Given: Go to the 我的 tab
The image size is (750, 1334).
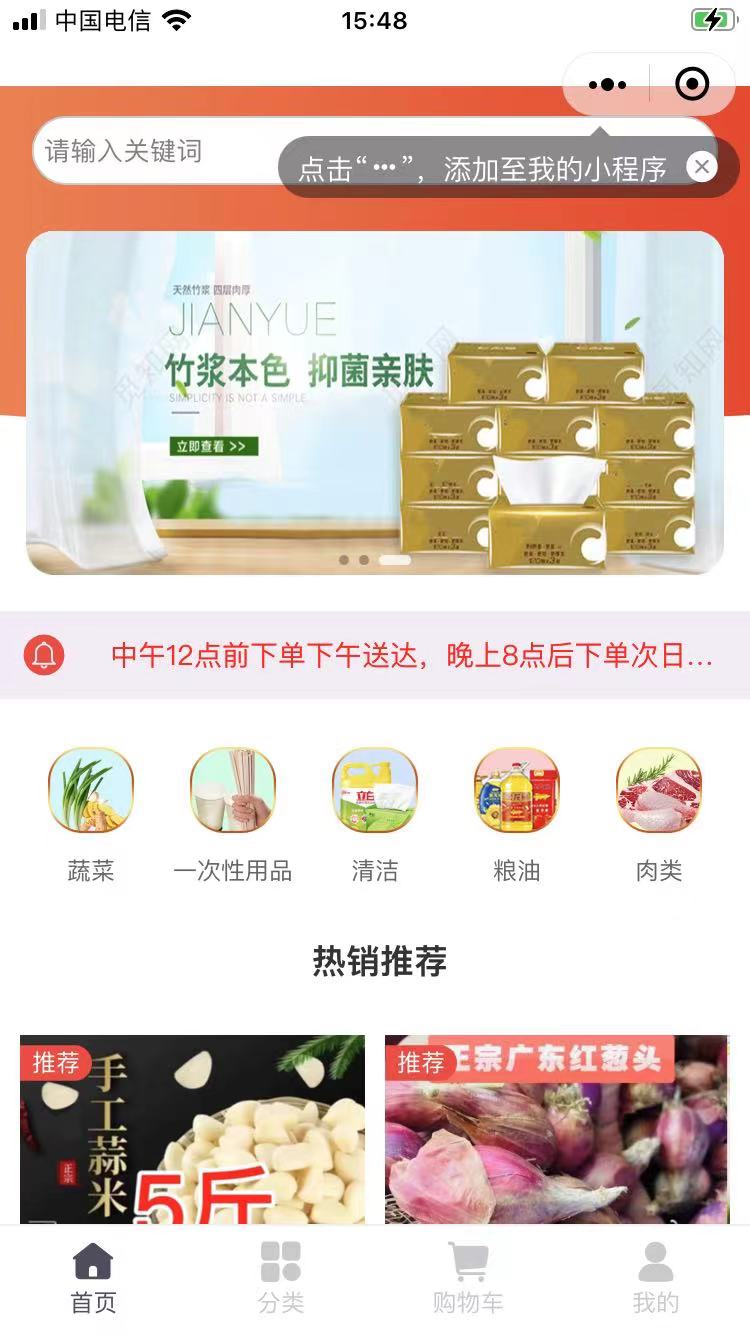Looking at the screenshot, I should tap(656, 1278).
